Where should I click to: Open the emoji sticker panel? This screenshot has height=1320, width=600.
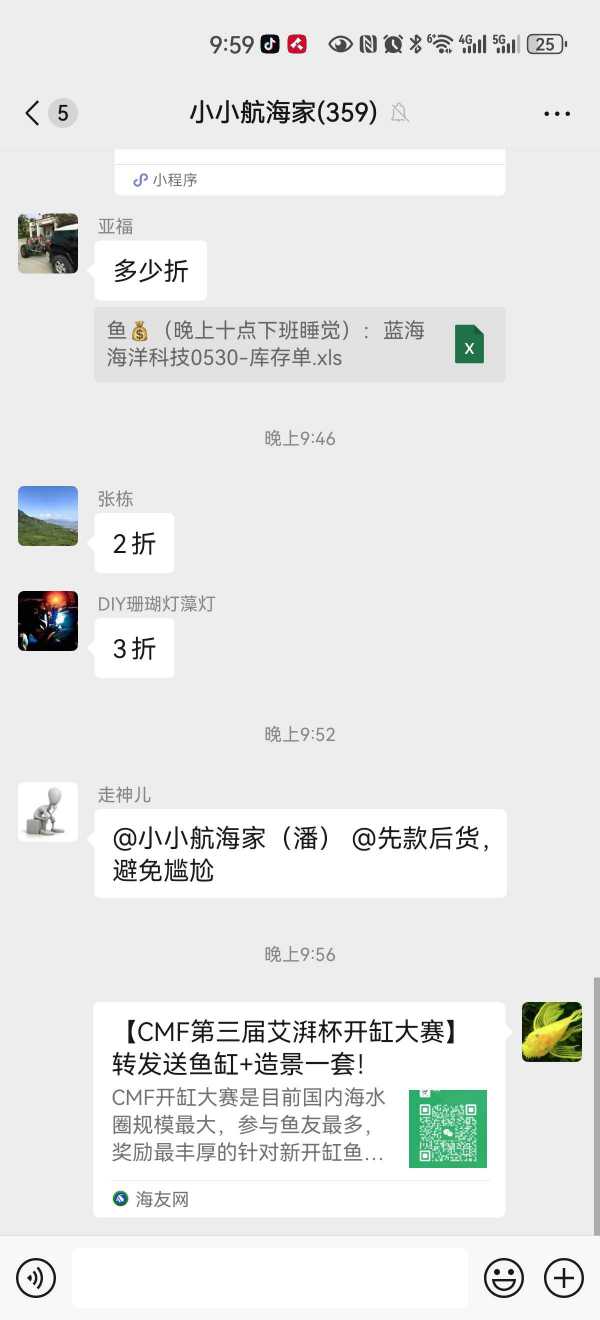(x=504, y=1277)
